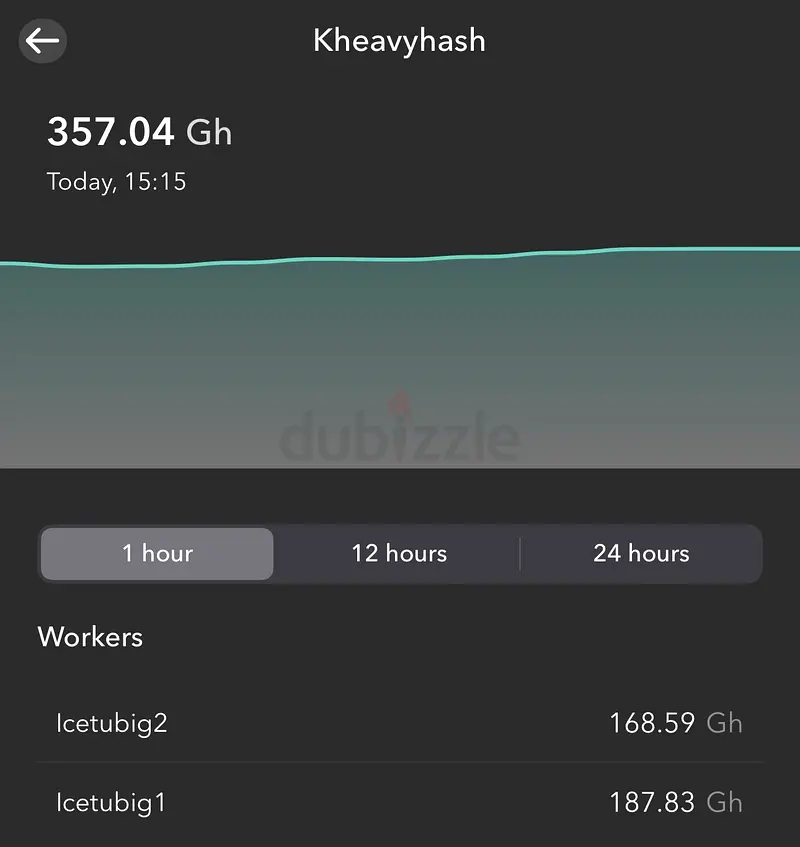Image resolution: width=800 pixels, height=847 pixels.
Task: Open worker Icetubig2 details
Action: pos(399,723)
